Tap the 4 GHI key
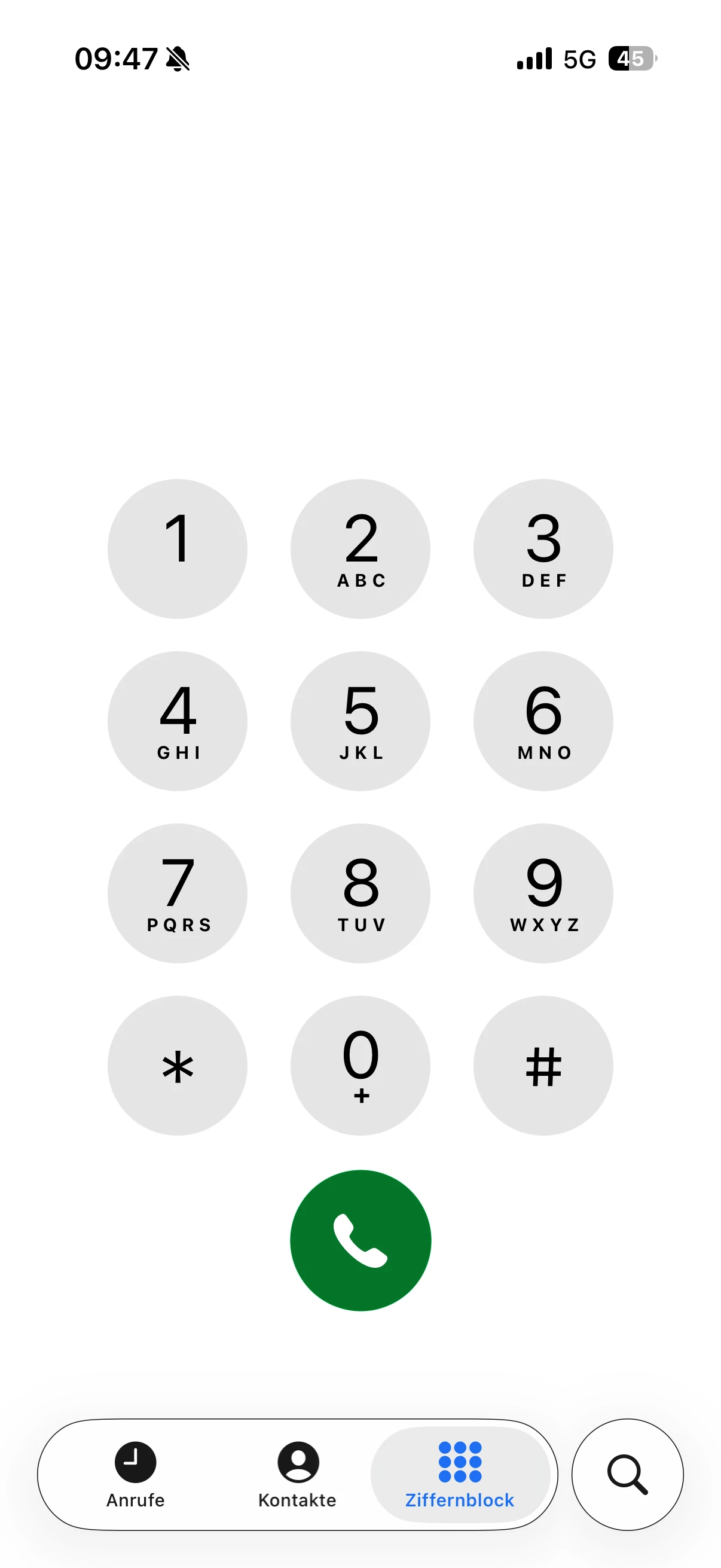This screenshot has height=1568, width=721. point(177,721)
